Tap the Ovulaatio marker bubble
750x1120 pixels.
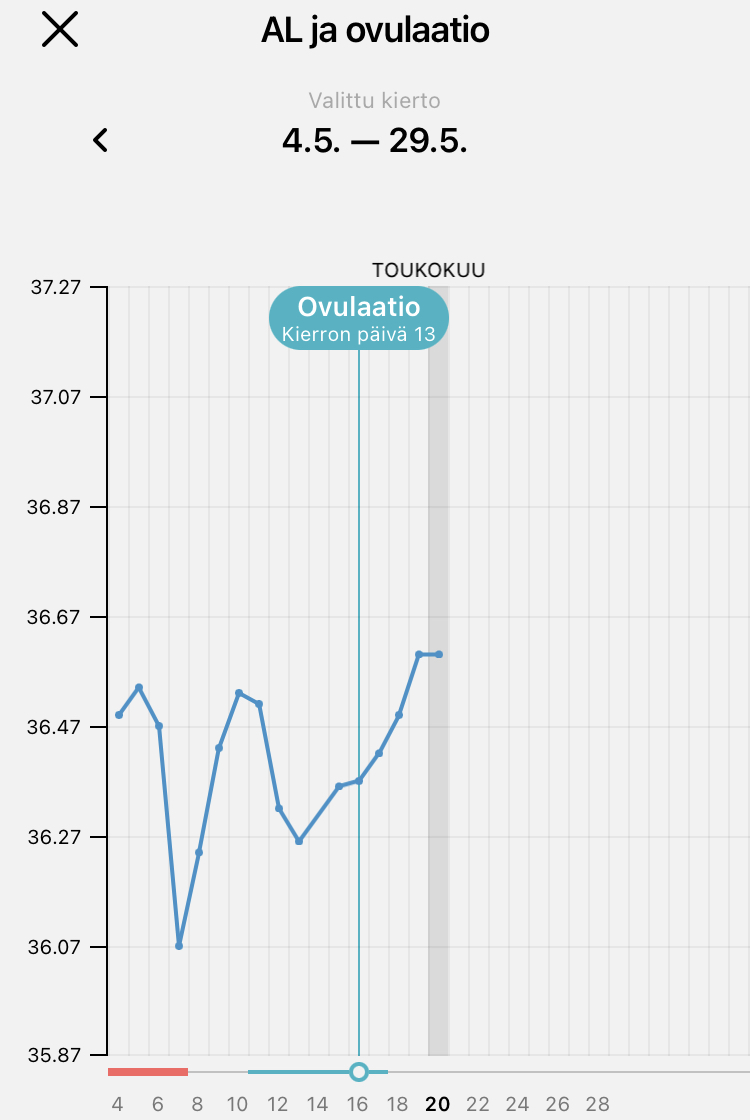(359, 317)
